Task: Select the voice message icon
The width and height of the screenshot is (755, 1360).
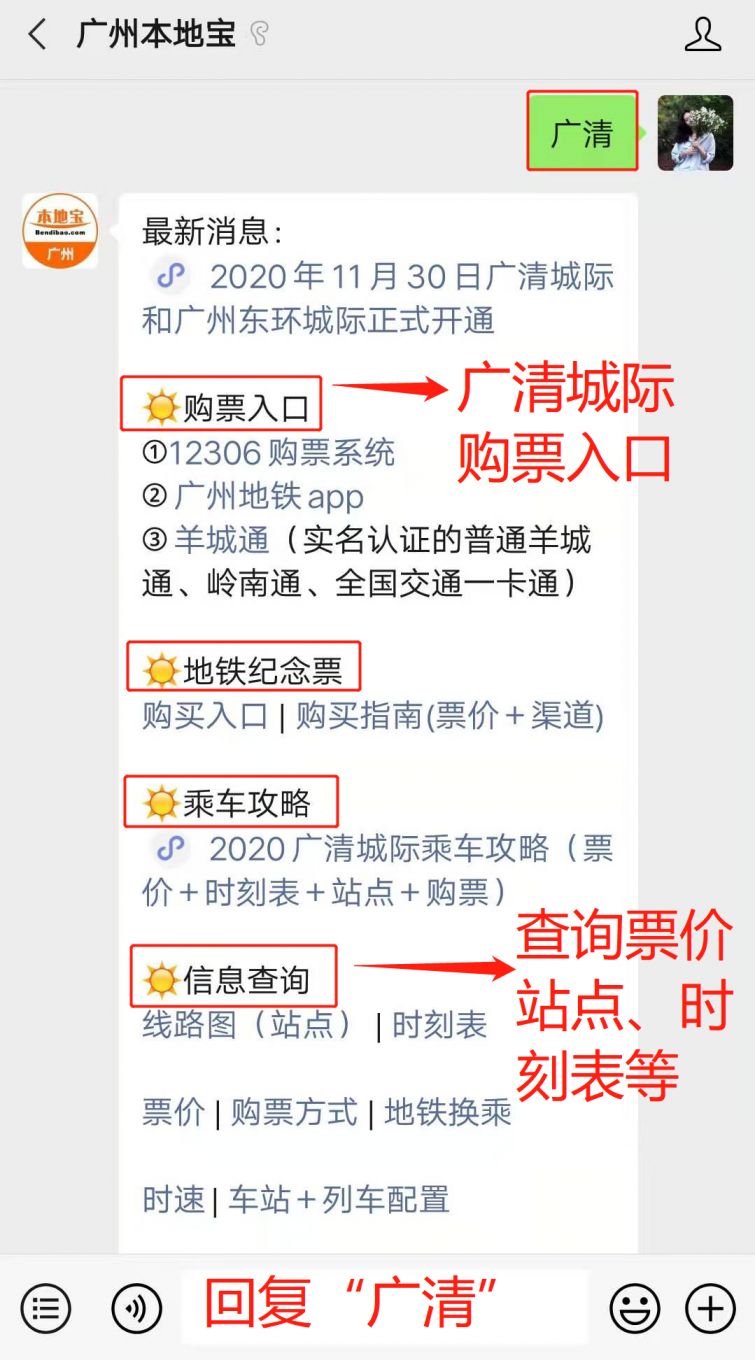Action: 137,1306
